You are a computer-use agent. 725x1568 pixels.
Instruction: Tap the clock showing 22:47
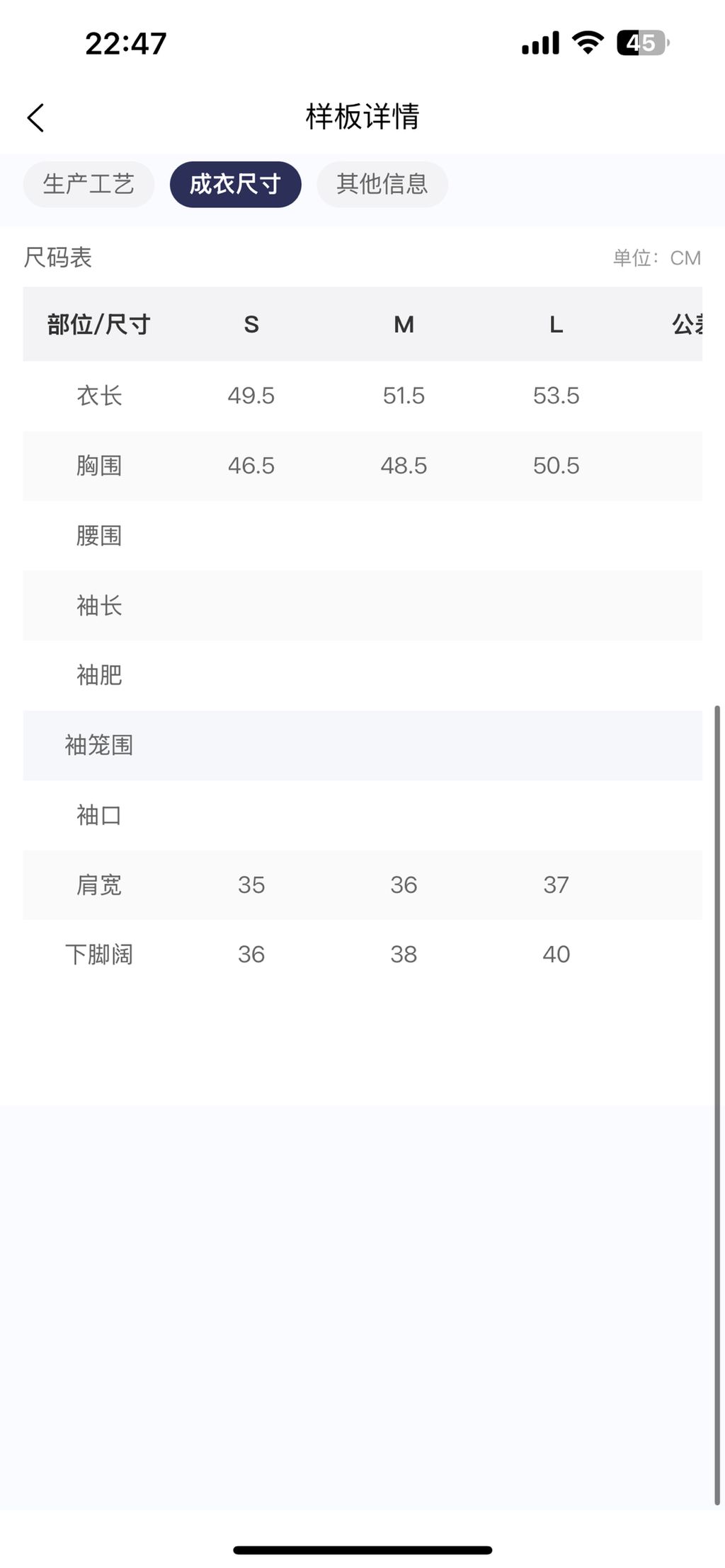click(125, 42)
